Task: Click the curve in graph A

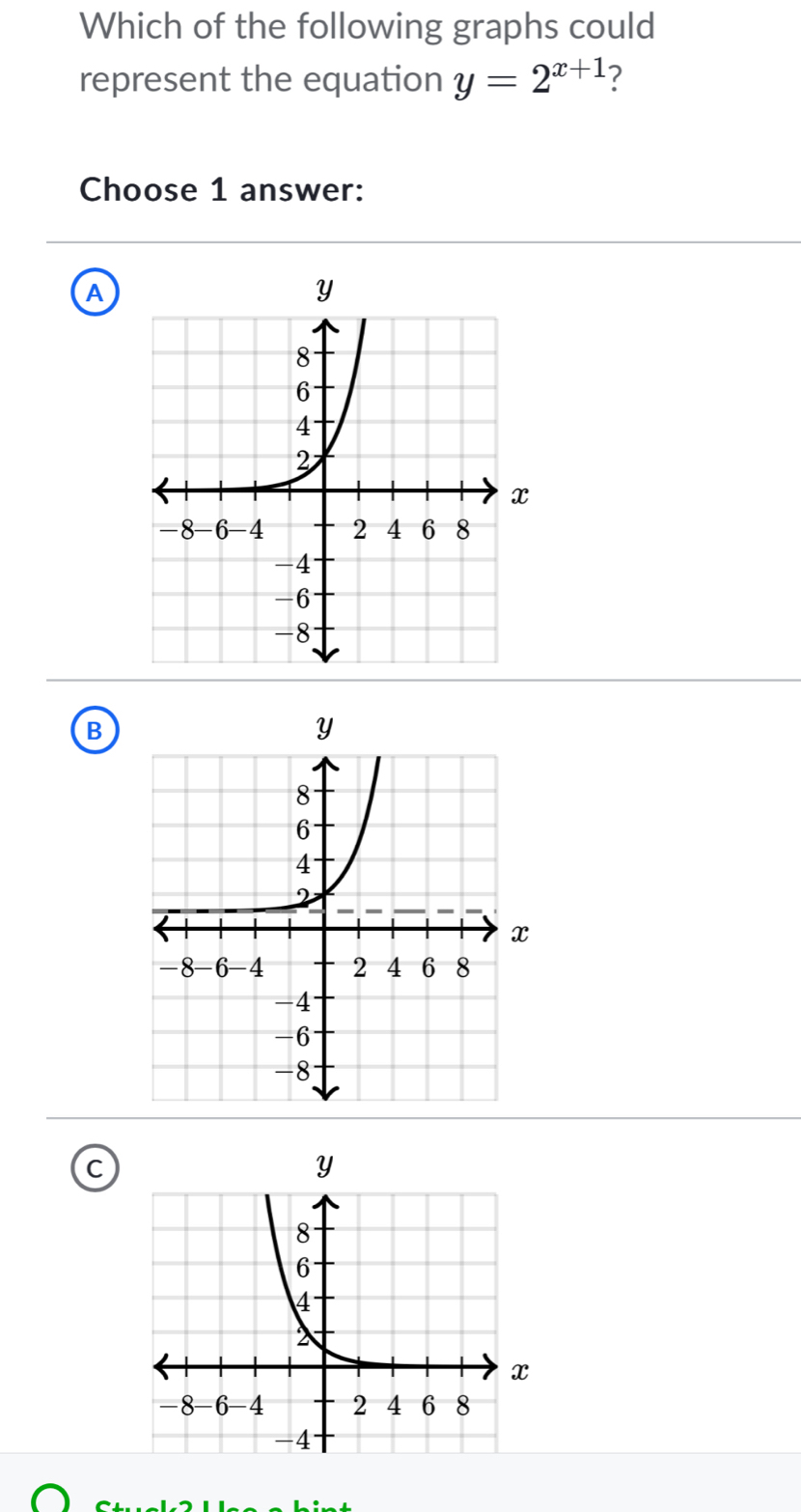Action: click(x=343, y=386)
